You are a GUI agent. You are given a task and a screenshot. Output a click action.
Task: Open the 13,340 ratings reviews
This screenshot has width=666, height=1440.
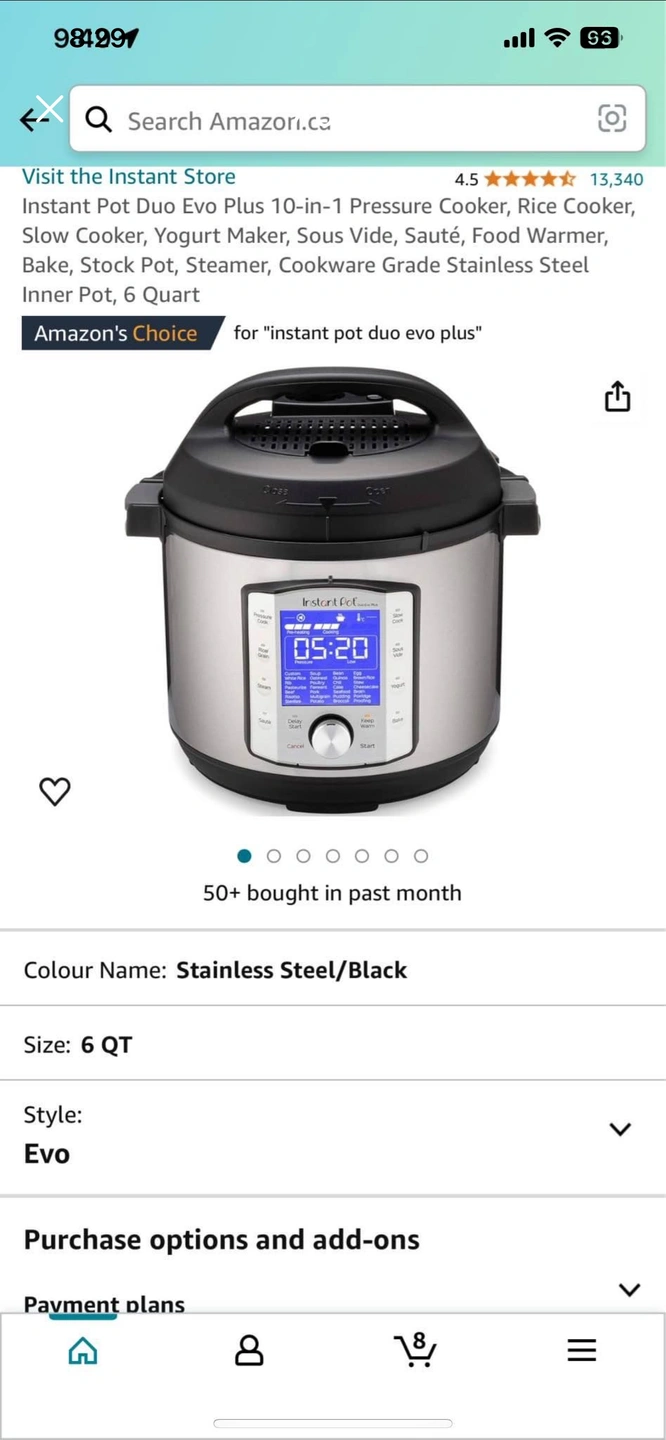pos(616,179)
